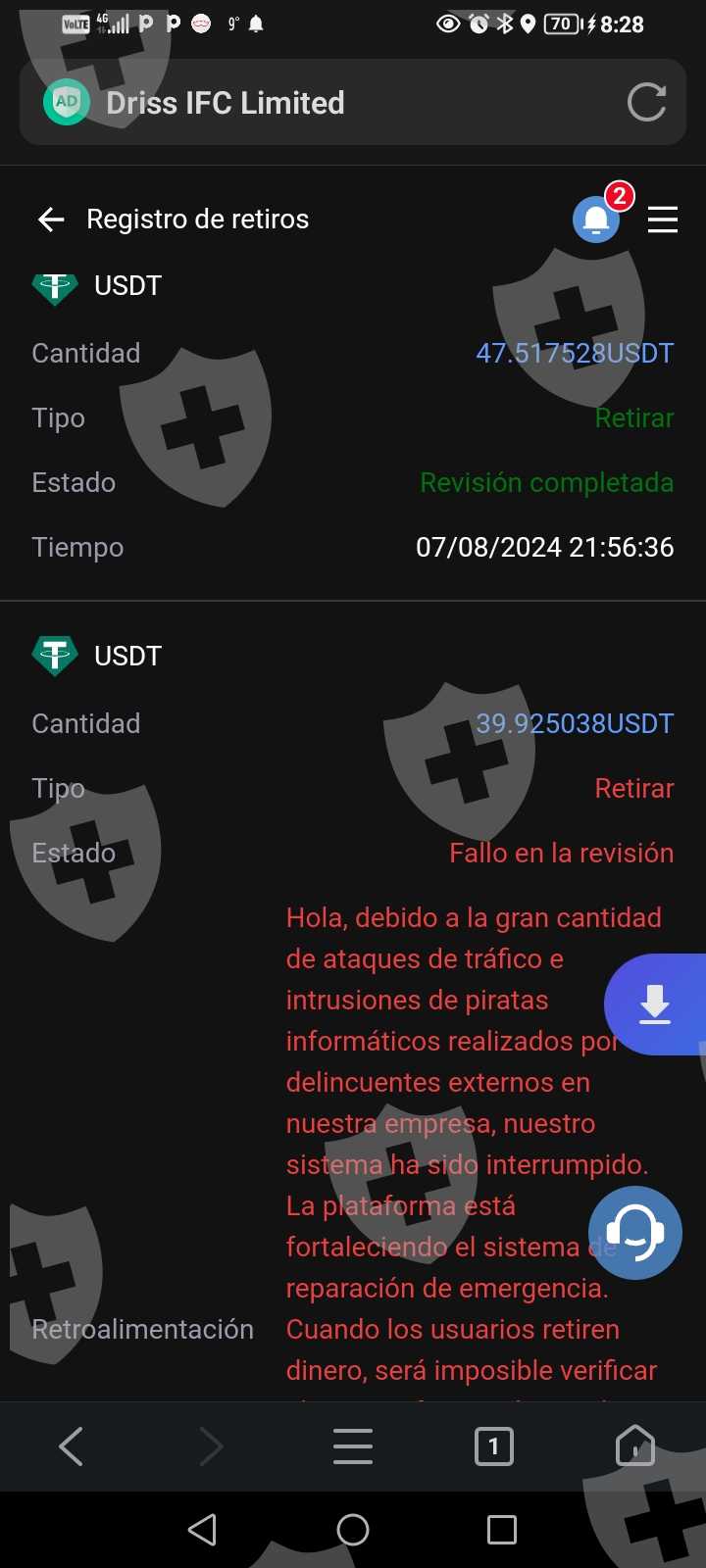Image resolution: width=706 pixels, height=1568 pixels.
Task: Open the browser menu
Action: click(353, 1446)
